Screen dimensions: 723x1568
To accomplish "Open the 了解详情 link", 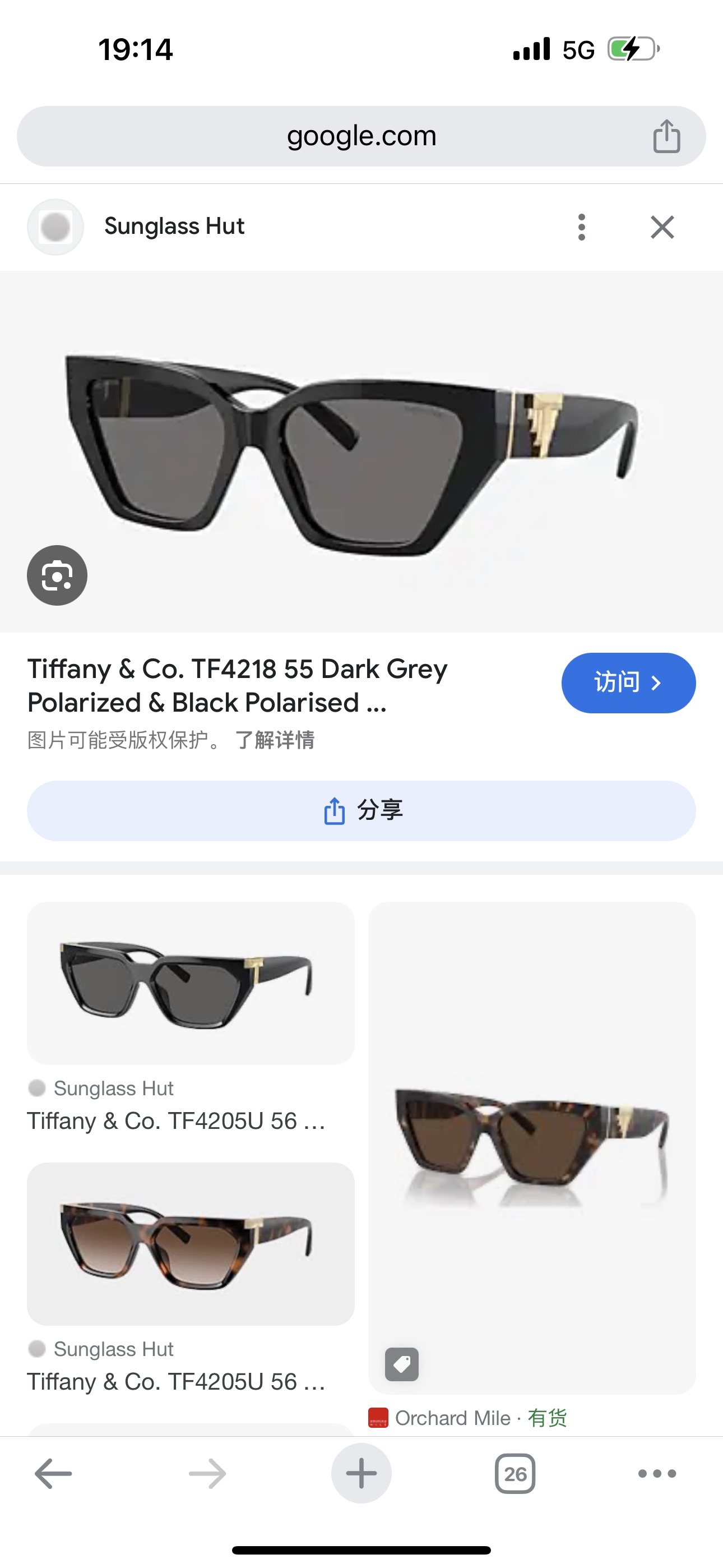I will (275, 740).
